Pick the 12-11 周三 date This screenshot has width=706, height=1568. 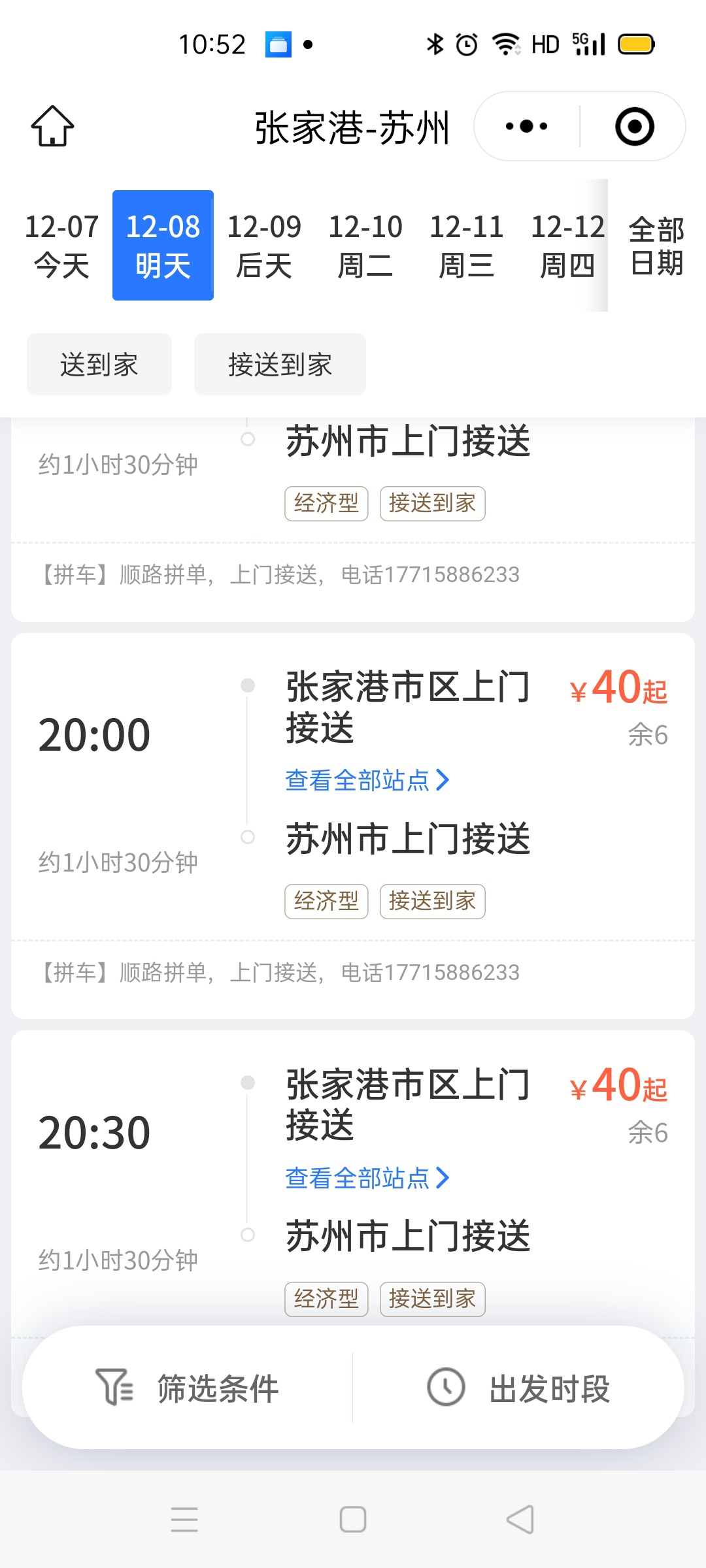[467, 246]
